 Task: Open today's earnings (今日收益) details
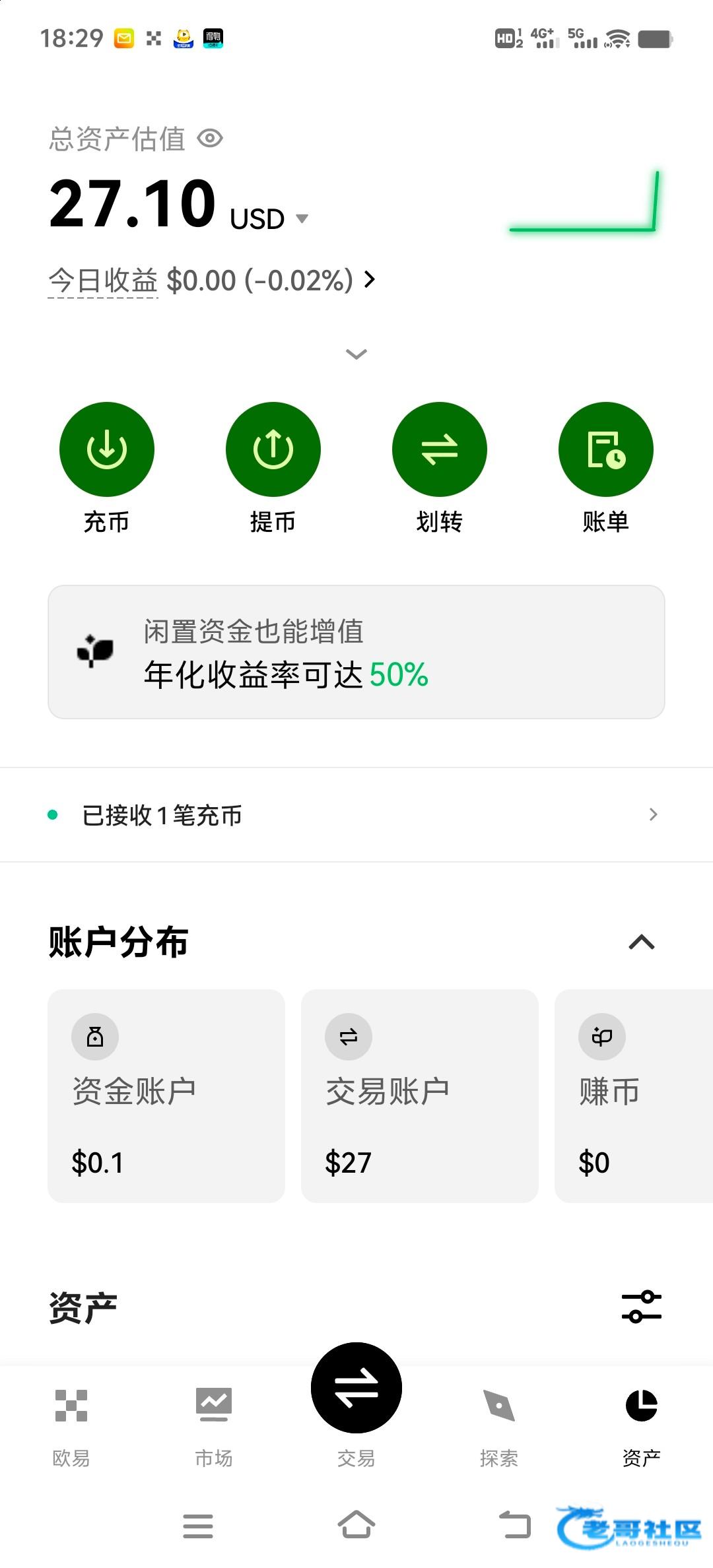pos(211,280)
